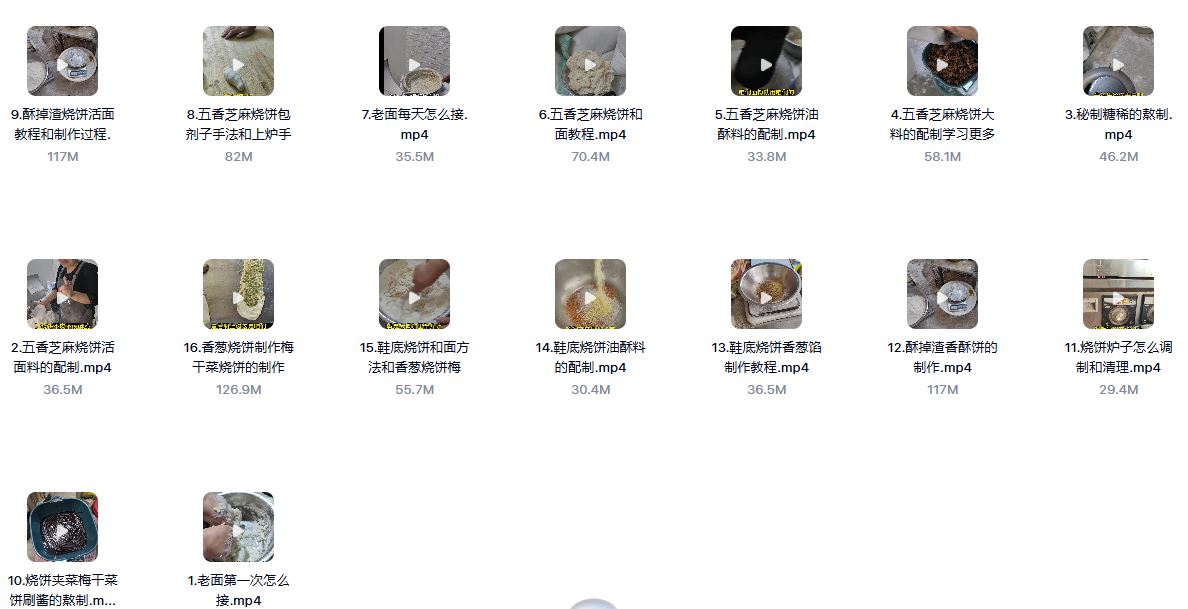The height and width of the screenshot is (609, 1188).
Task: Play 14.鞋底烧饼油酥料的配制.mp4
Action: pyautogui.click(x=590, y=295)
